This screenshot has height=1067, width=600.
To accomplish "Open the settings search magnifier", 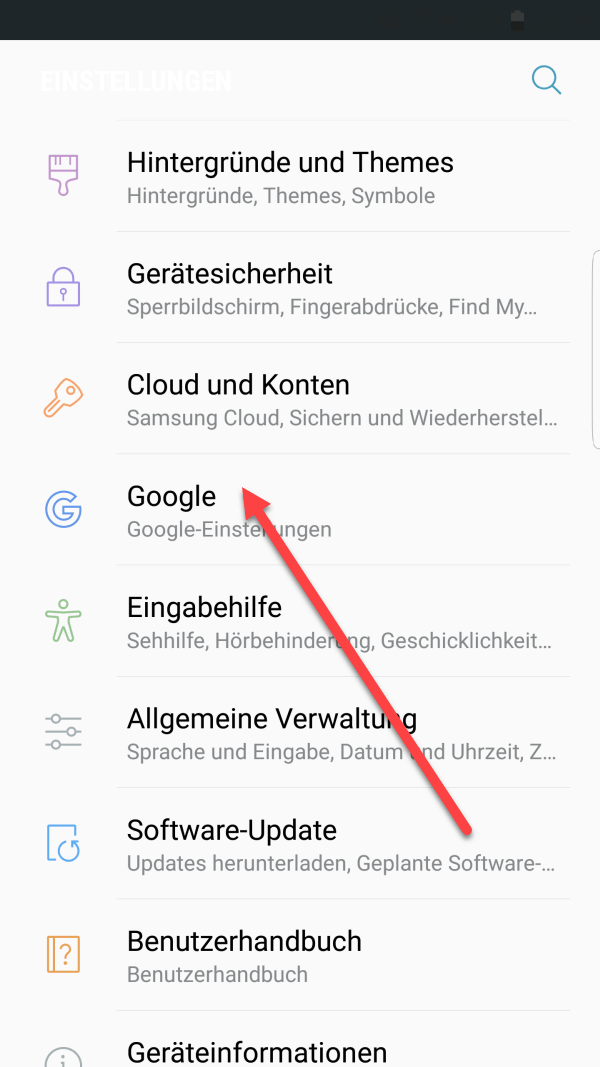I will pos(546,80).
